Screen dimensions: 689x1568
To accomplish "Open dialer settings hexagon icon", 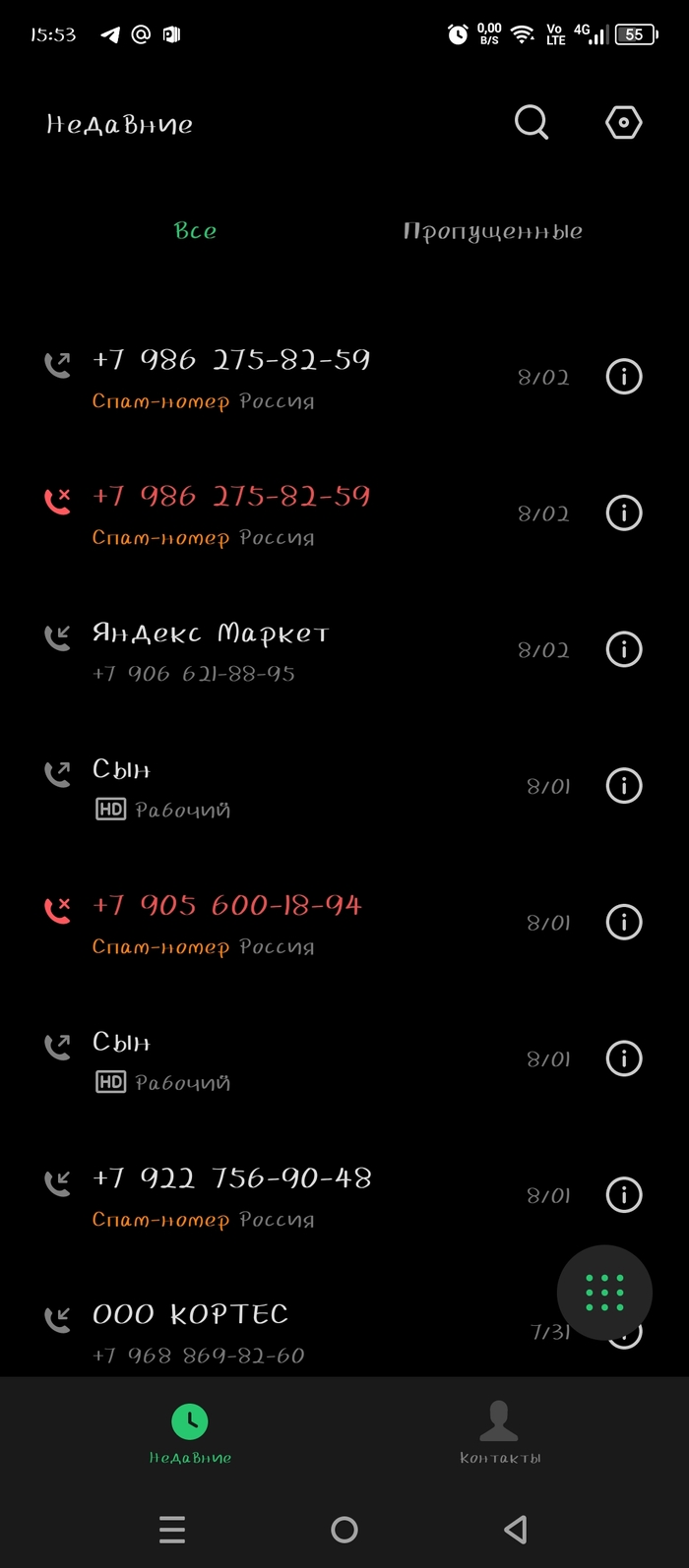I will tap(623, 123).
